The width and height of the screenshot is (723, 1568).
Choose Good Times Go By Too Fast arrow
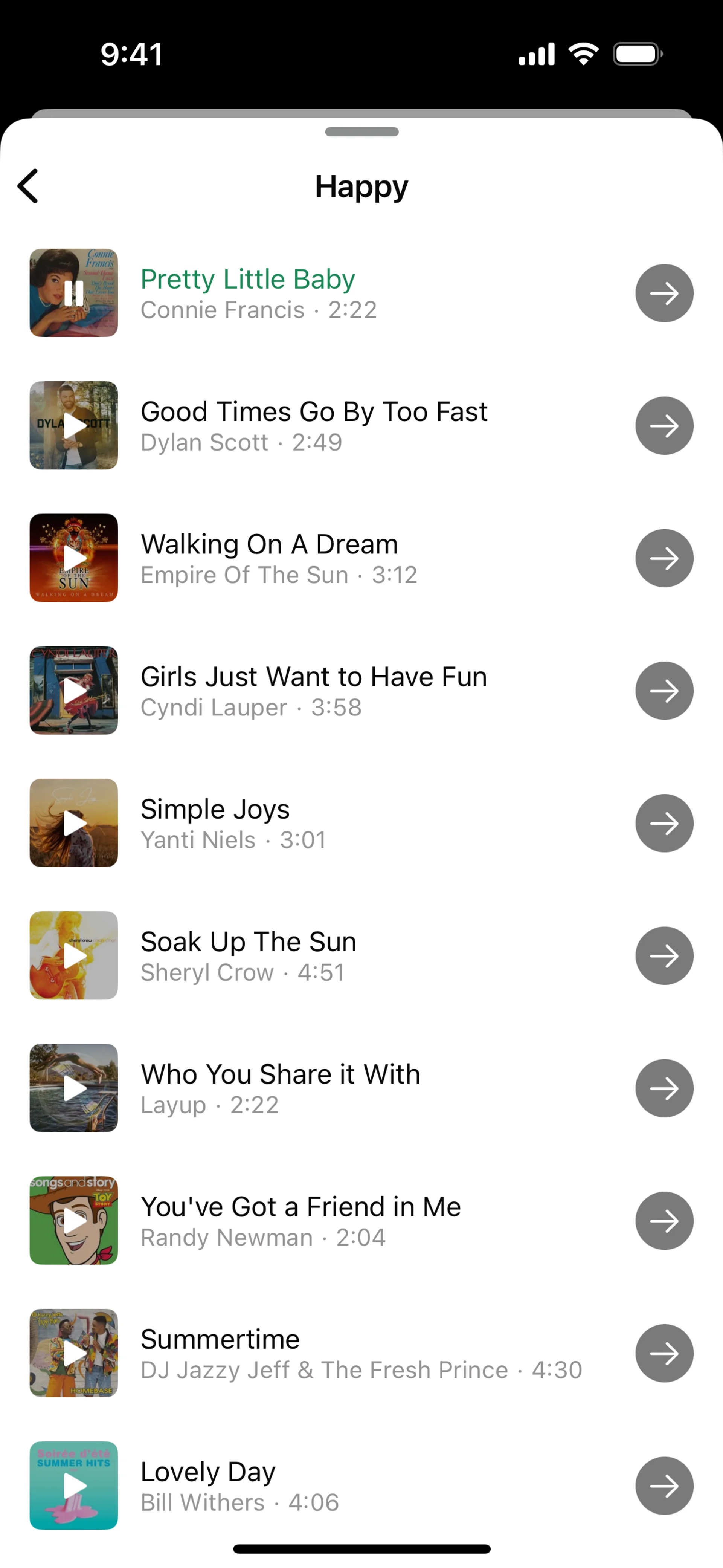[x=664, y=425]
